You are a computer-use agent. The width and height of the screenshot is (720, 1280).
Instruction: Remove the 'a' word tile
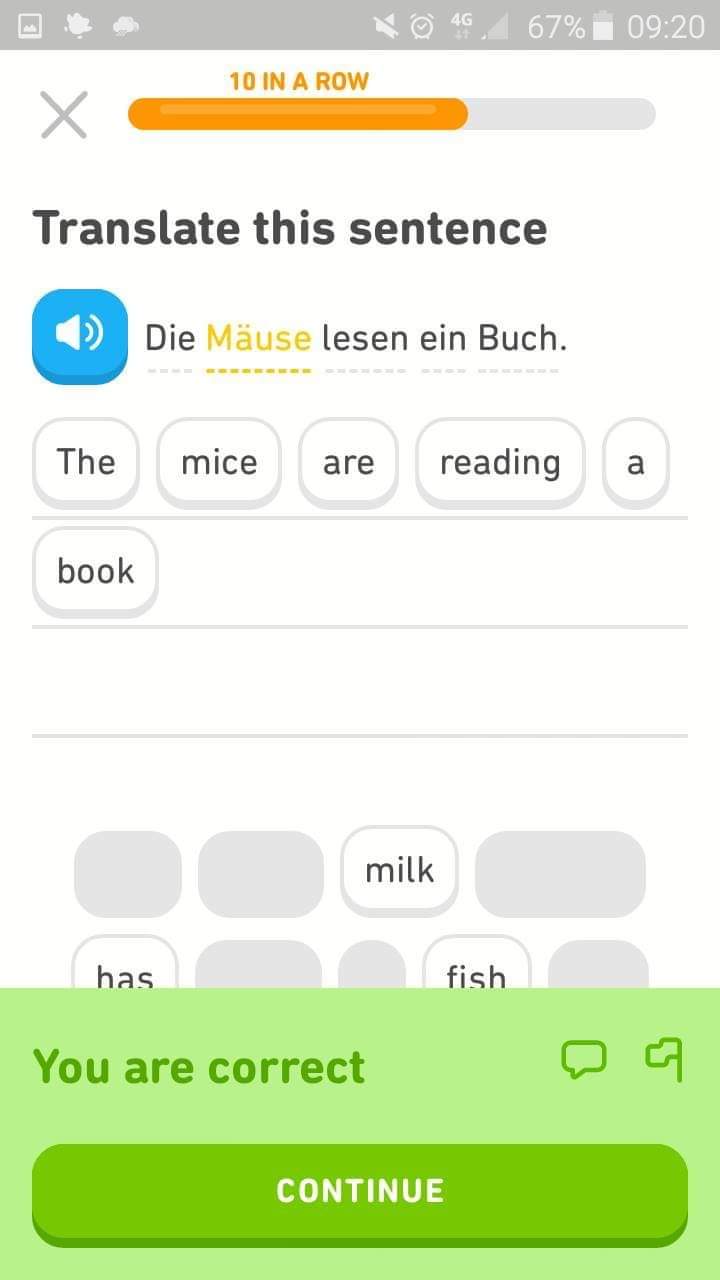point(635,463)
